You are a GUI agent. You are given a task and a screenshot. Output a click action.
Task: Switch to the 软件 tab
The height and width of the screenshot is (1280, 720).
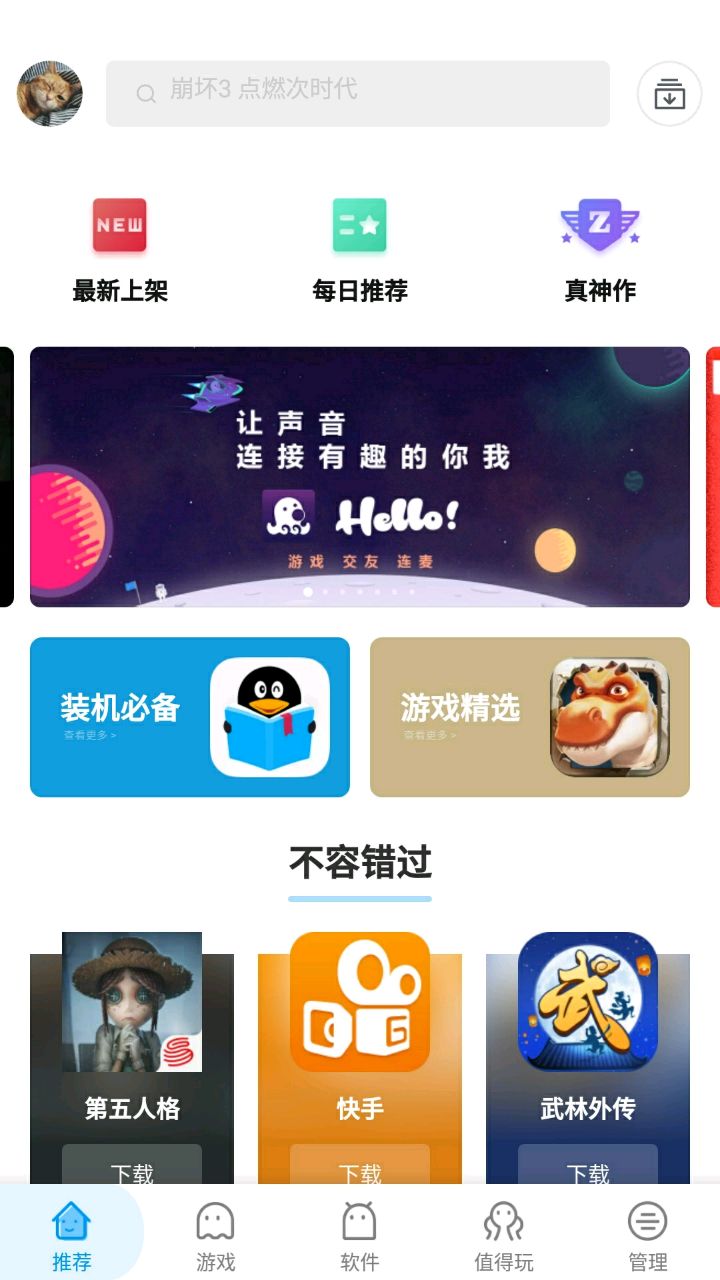click(x=360, y=1236)
